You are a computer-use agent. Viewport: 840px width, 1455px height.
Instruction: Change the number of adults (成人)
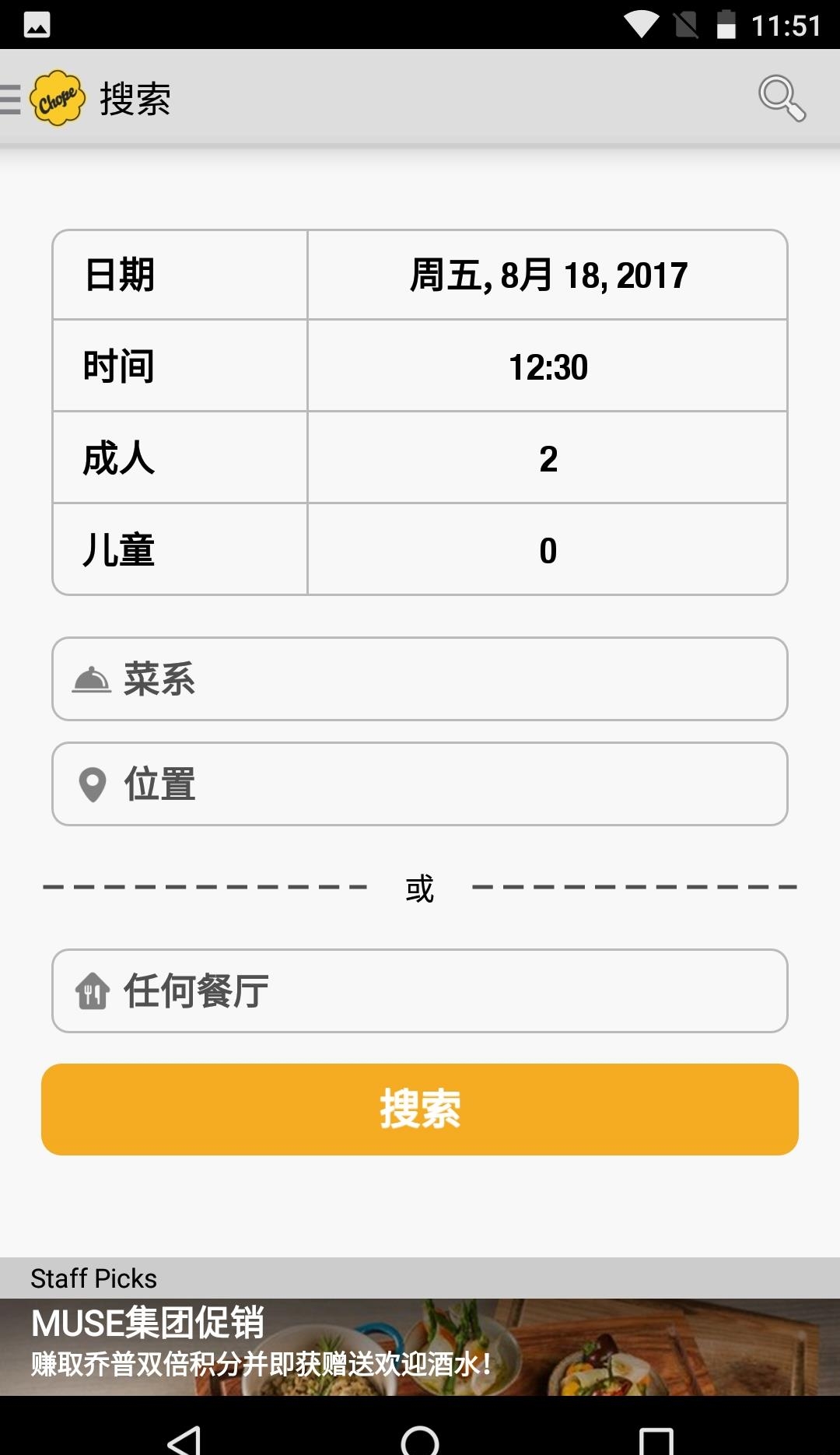click(x=548, y=458)
